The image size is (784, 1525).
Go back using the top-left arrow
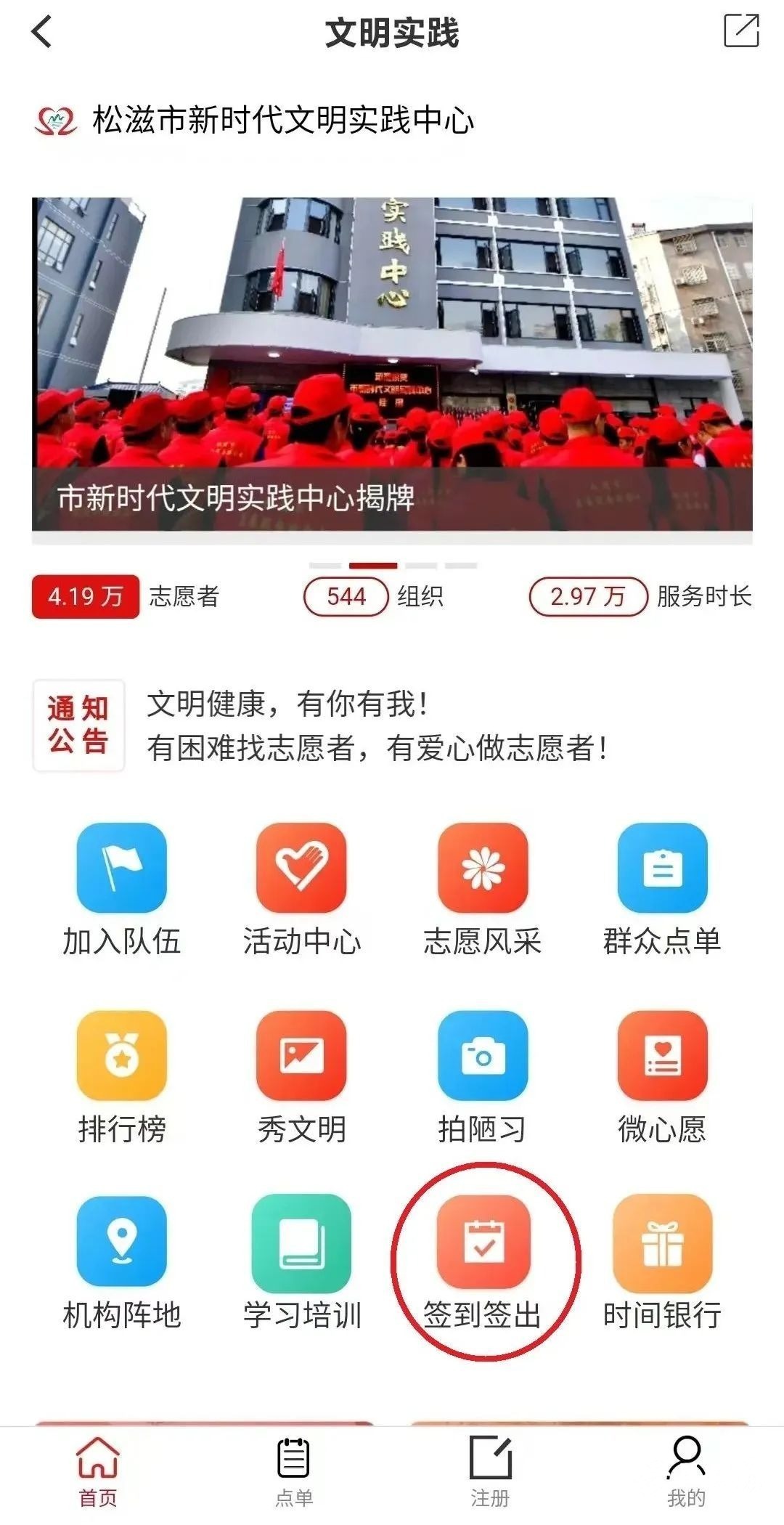[x=42, y=32]
